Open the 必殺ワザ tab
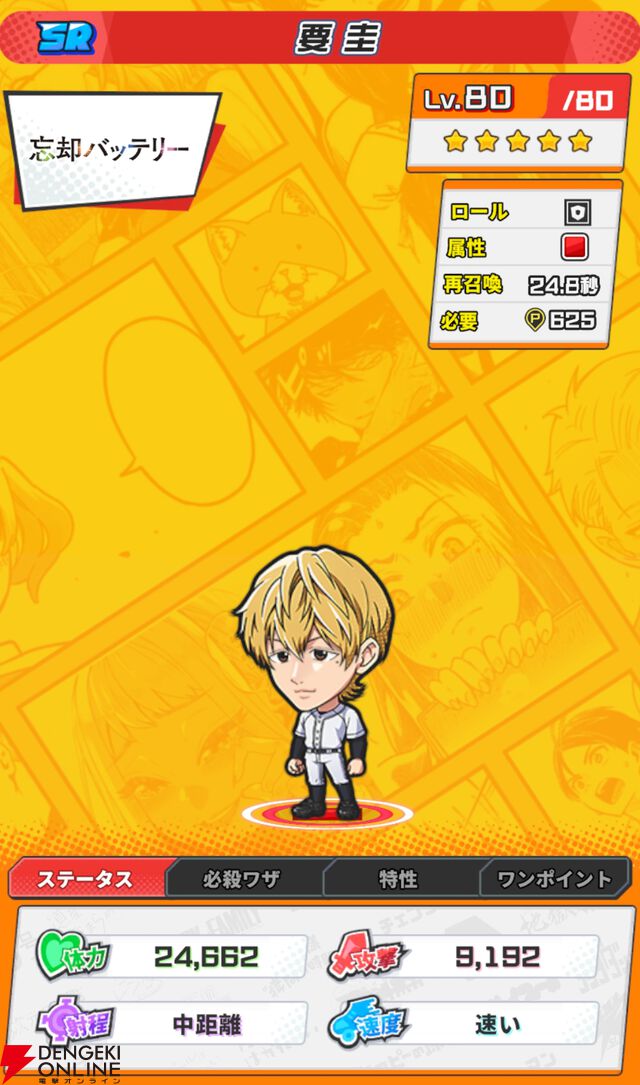The height and width of the screenshot is (1085, 640). [242, 879]
